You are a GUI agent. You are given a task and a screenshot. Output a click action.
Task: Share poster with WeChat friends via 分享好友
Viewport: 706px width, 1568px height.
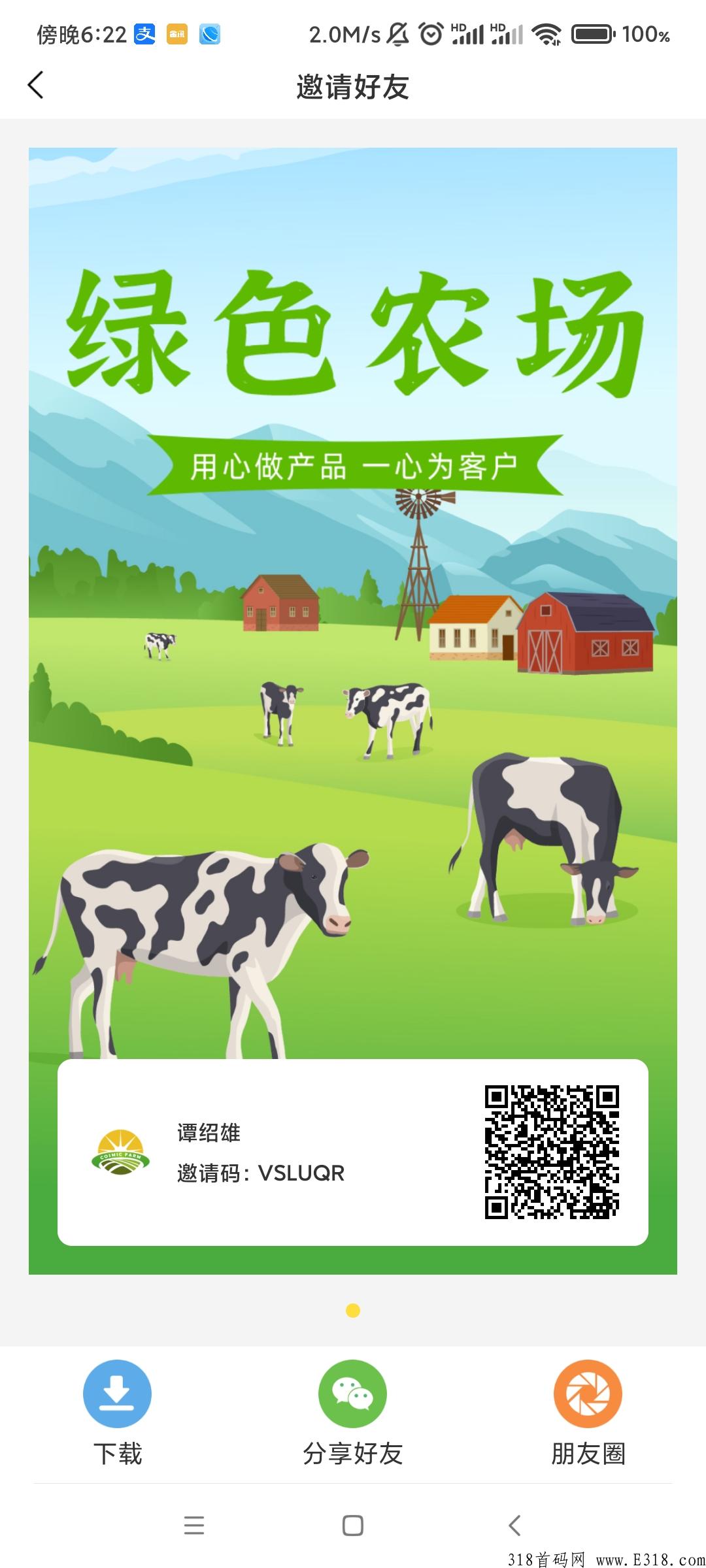tap(353, 1413)
